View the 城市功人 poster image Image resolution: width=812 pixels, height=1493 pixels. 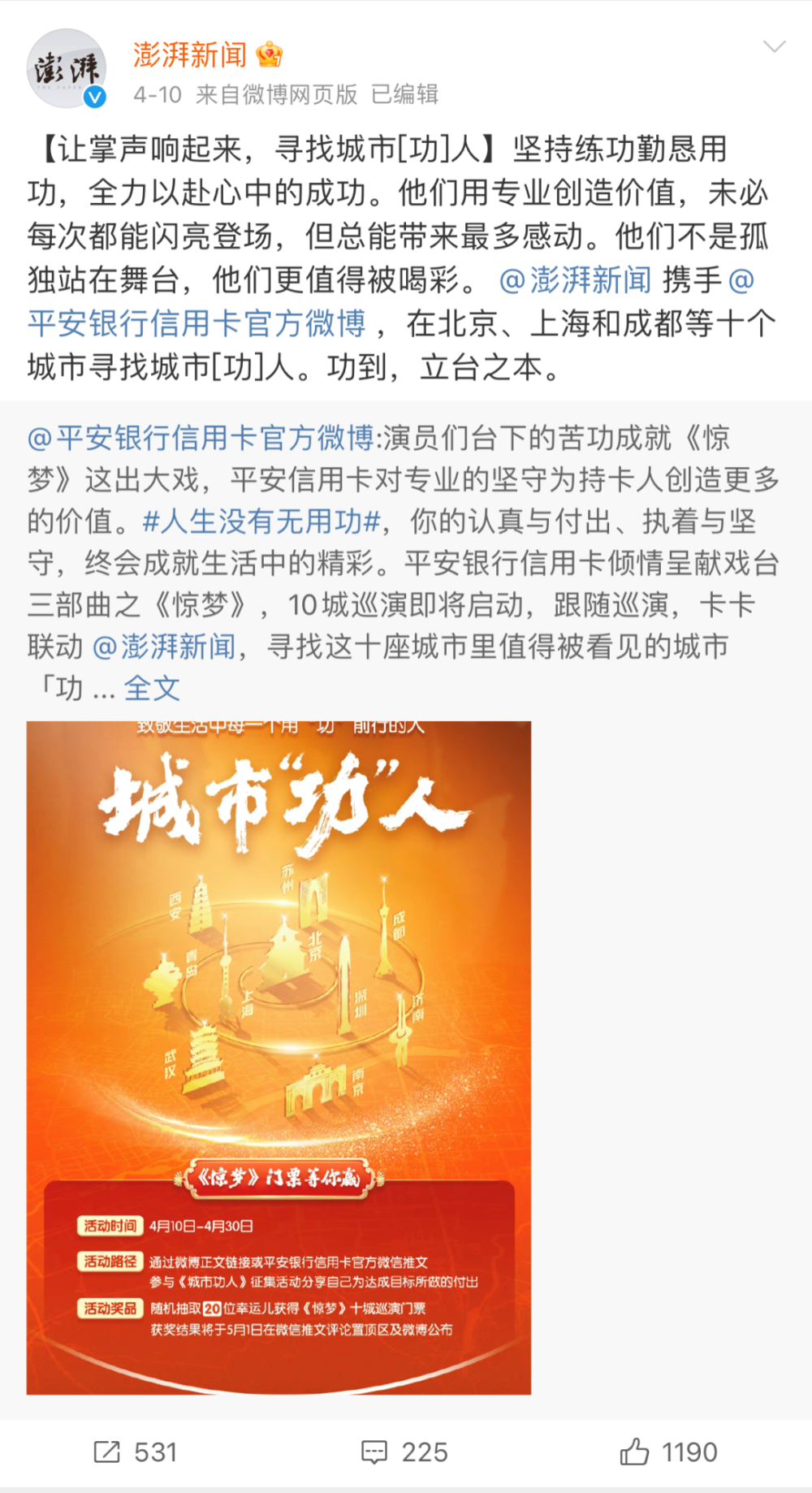click(279, 1058)
